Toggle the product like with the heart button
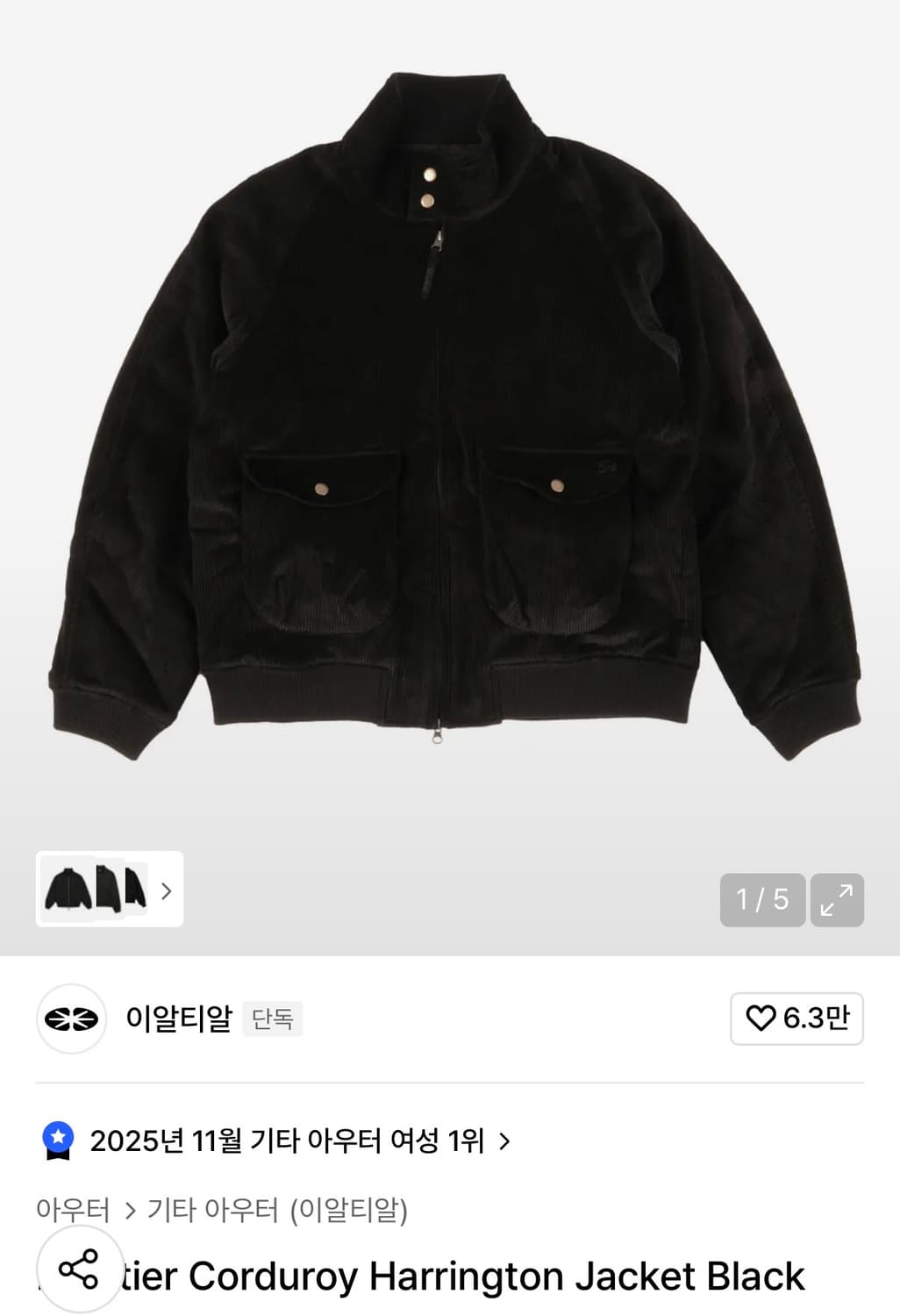Viewport: 900px width, 1316px height. point(796,1019)
